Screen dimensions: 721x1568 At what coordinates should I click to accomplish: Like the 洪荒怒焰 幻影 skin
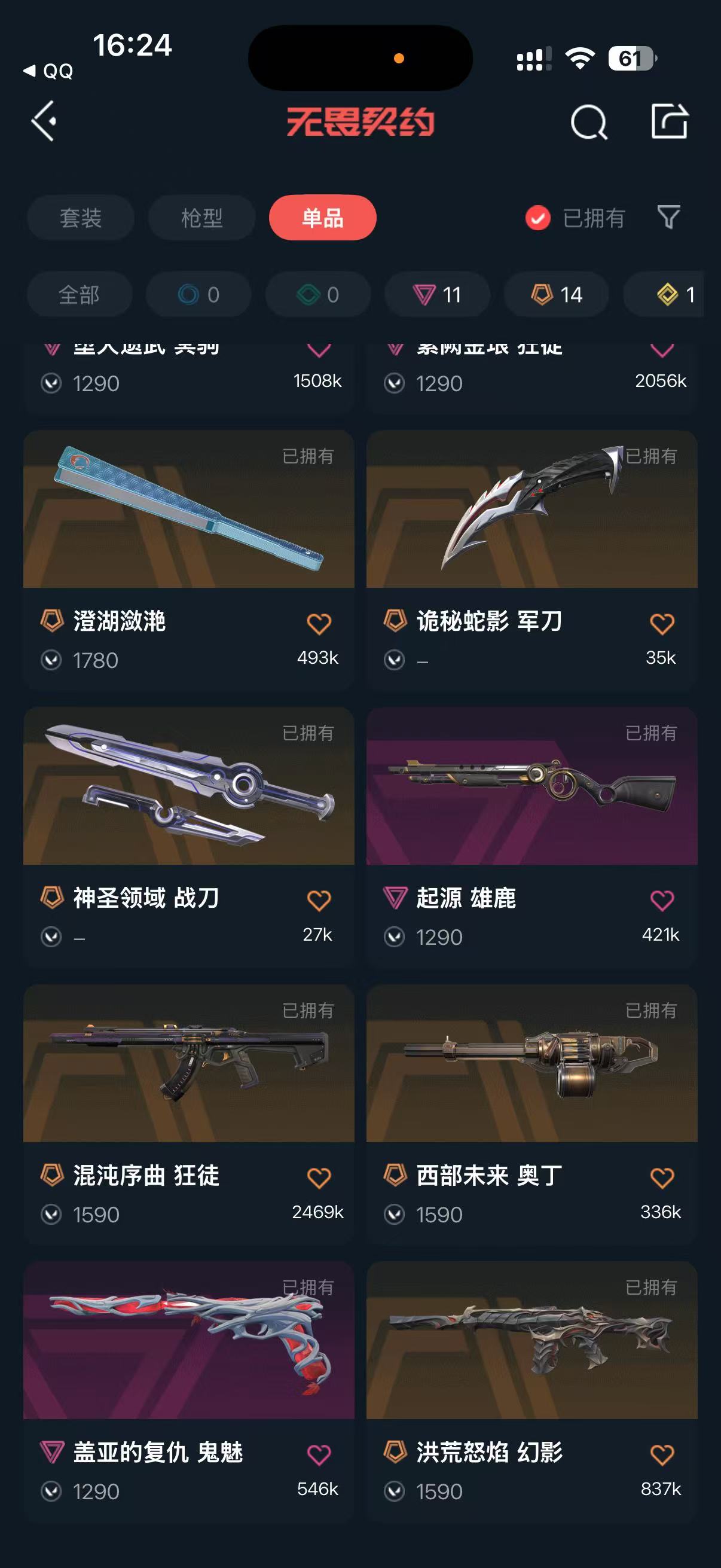click(662, 1455)
